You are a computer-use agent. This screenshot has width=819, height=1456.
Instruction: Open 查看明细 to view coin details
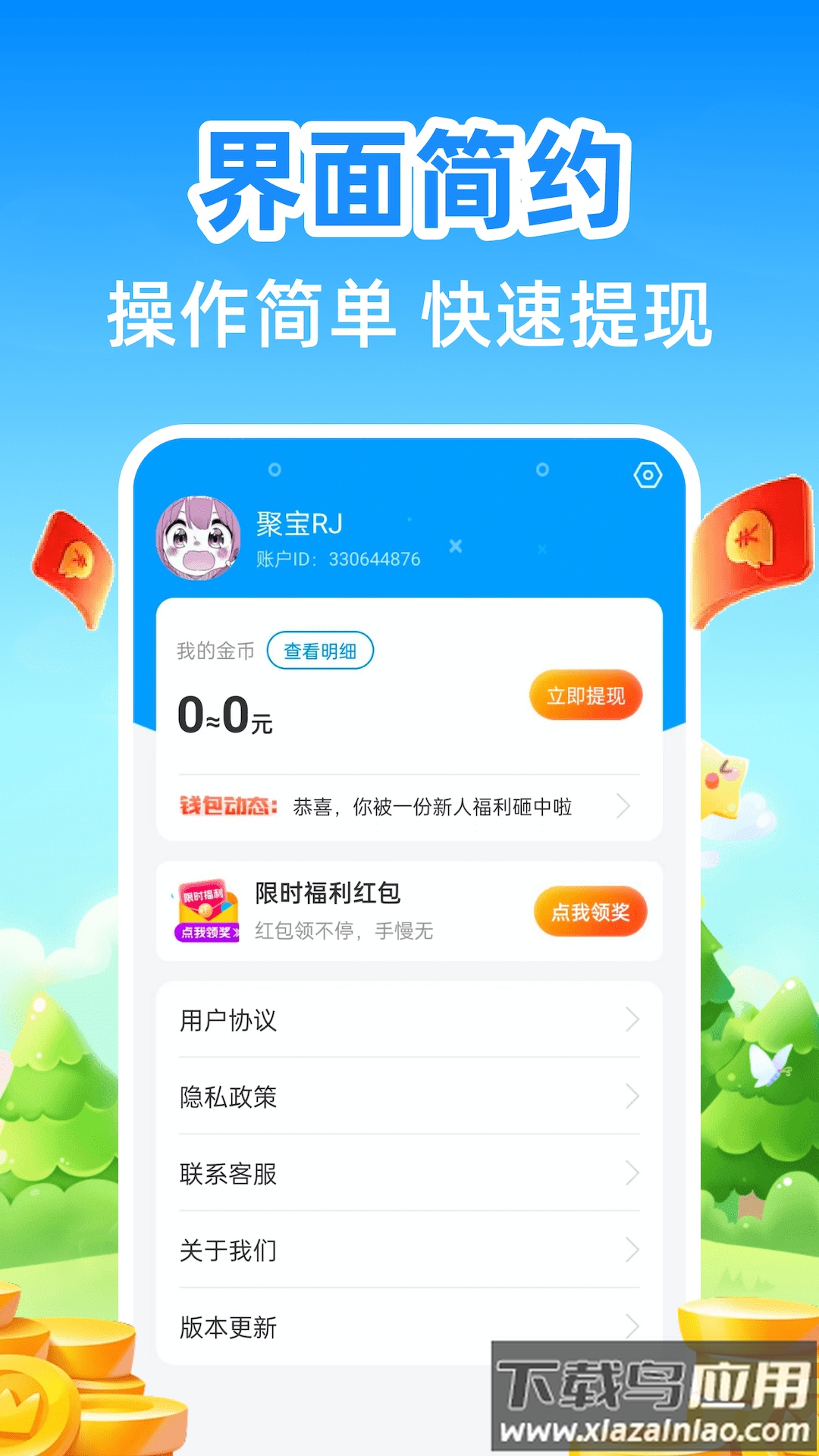[x=322, y=650]
